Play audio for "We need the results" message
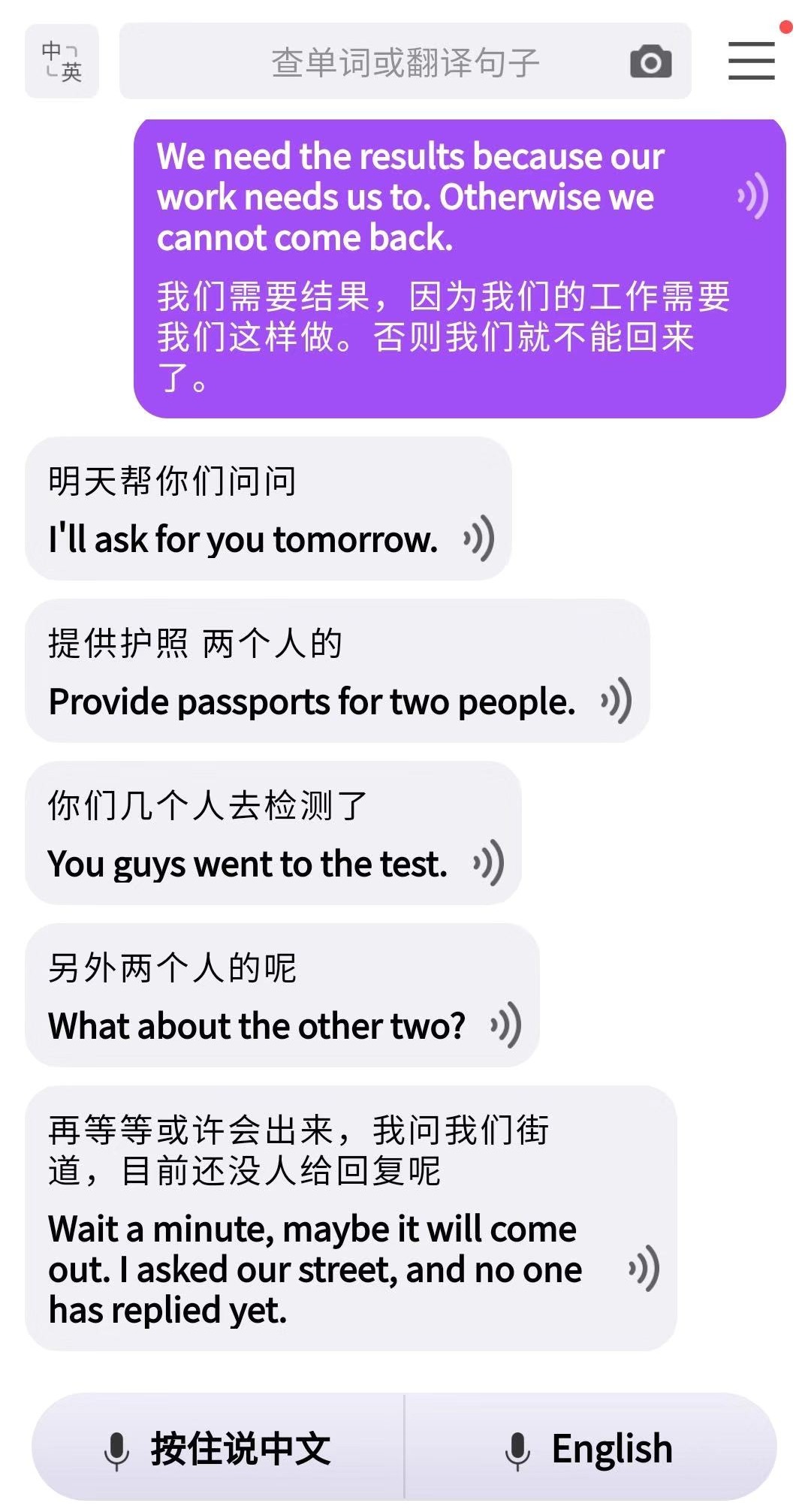 pos(753,196)
